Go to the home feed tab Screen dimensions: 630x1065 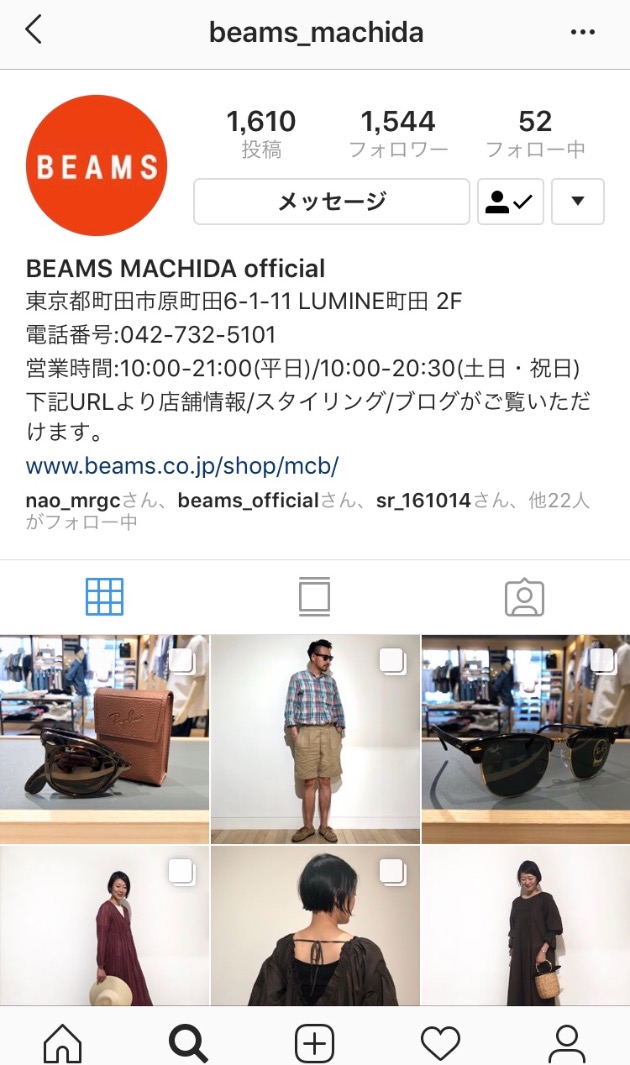62,1043
